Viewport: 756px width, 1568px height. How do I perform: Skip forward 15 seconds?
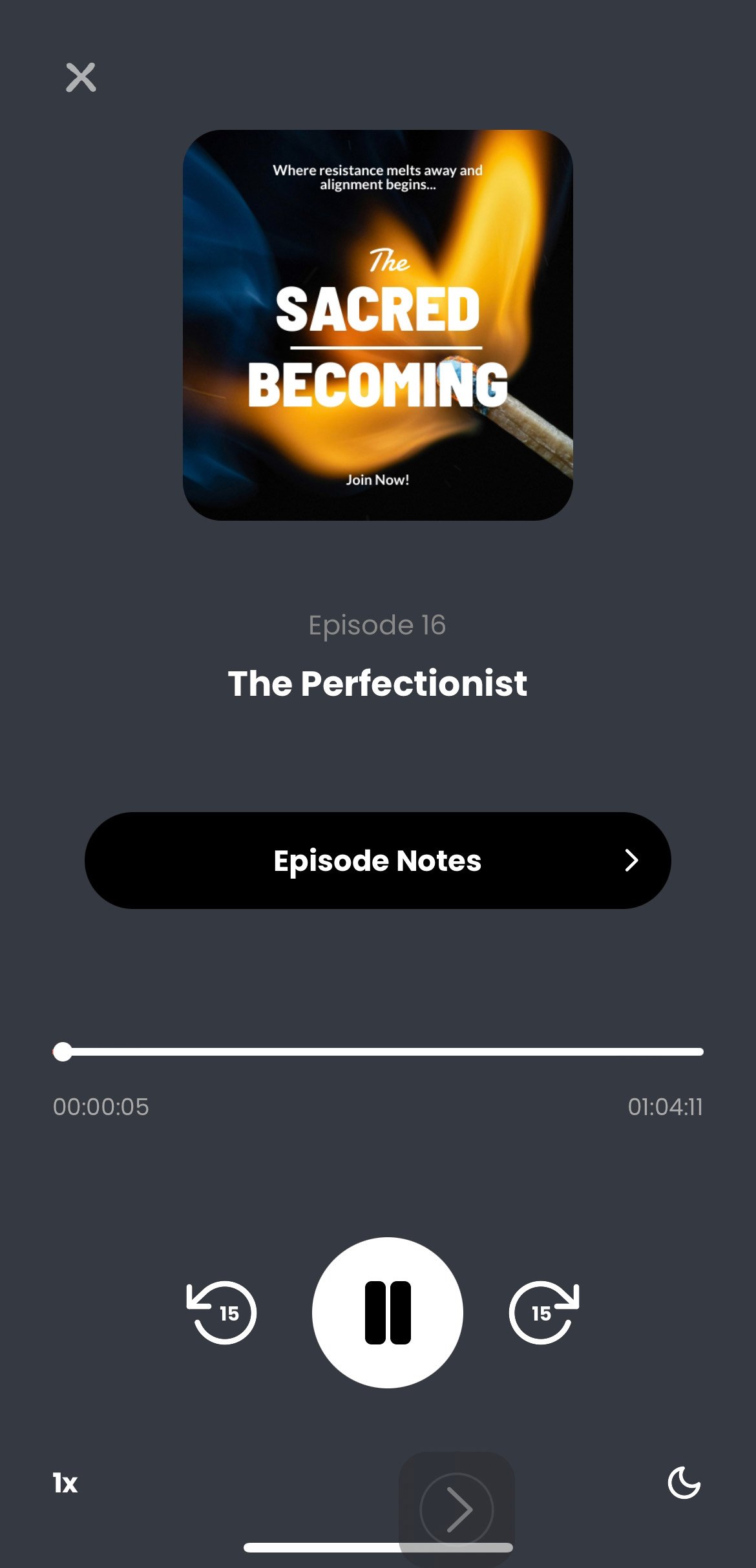(x=543, y=1312)
